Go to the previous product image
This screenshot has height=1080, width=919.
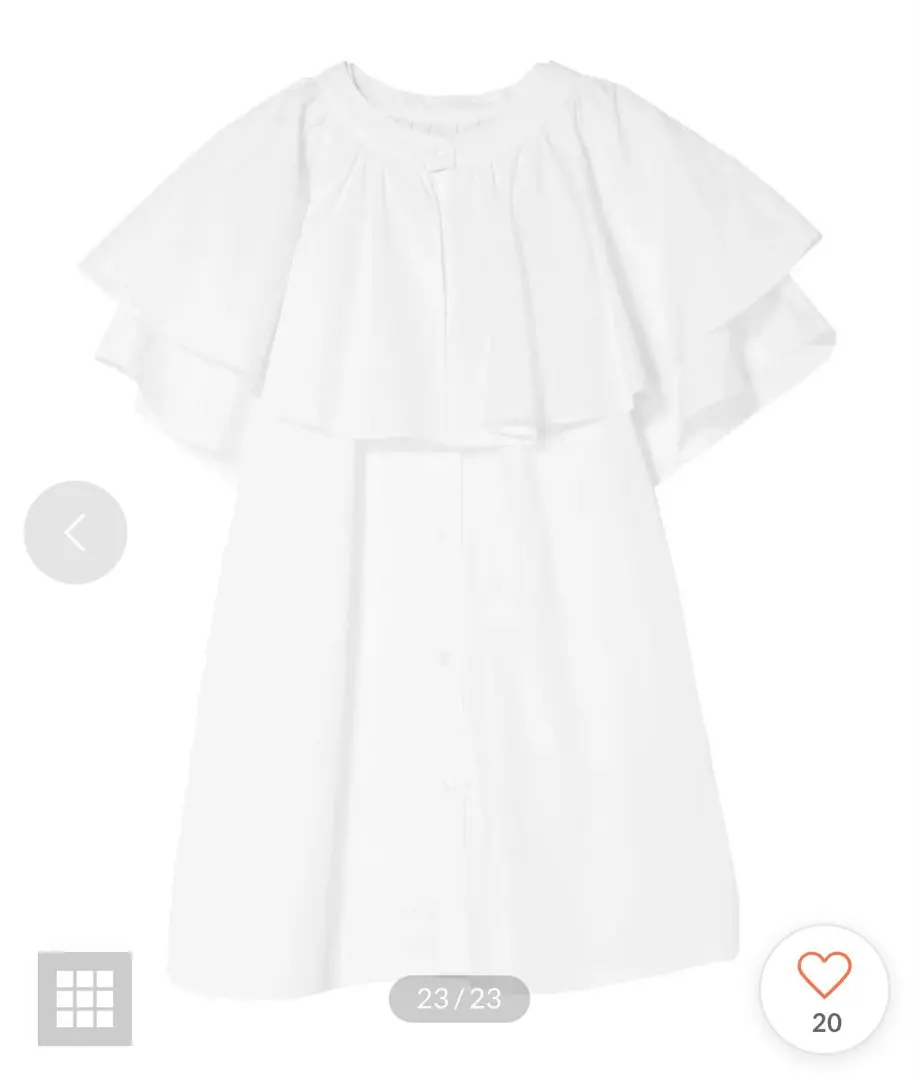75,533
